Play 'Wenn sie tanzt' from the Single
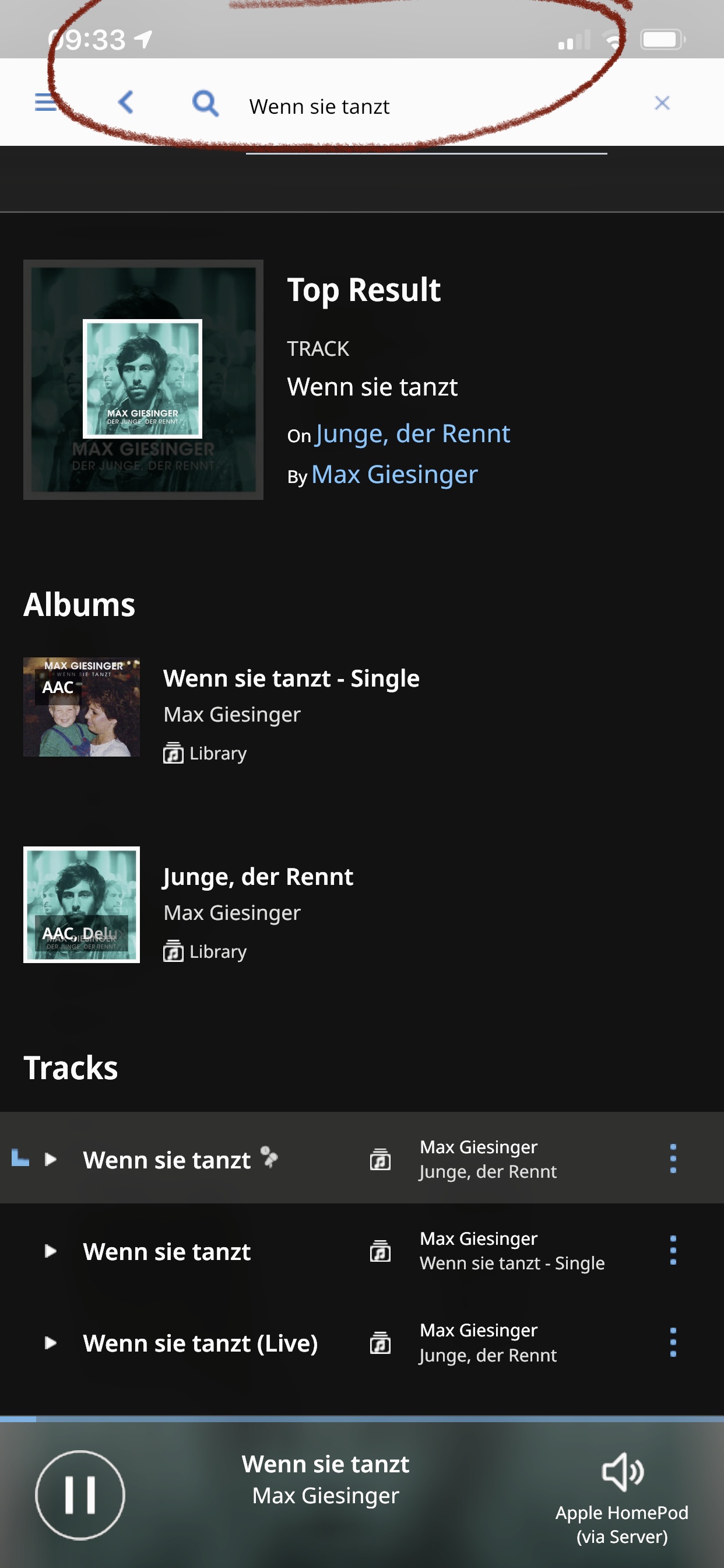The image size is (724, 1568). (x=51, y=1251)
